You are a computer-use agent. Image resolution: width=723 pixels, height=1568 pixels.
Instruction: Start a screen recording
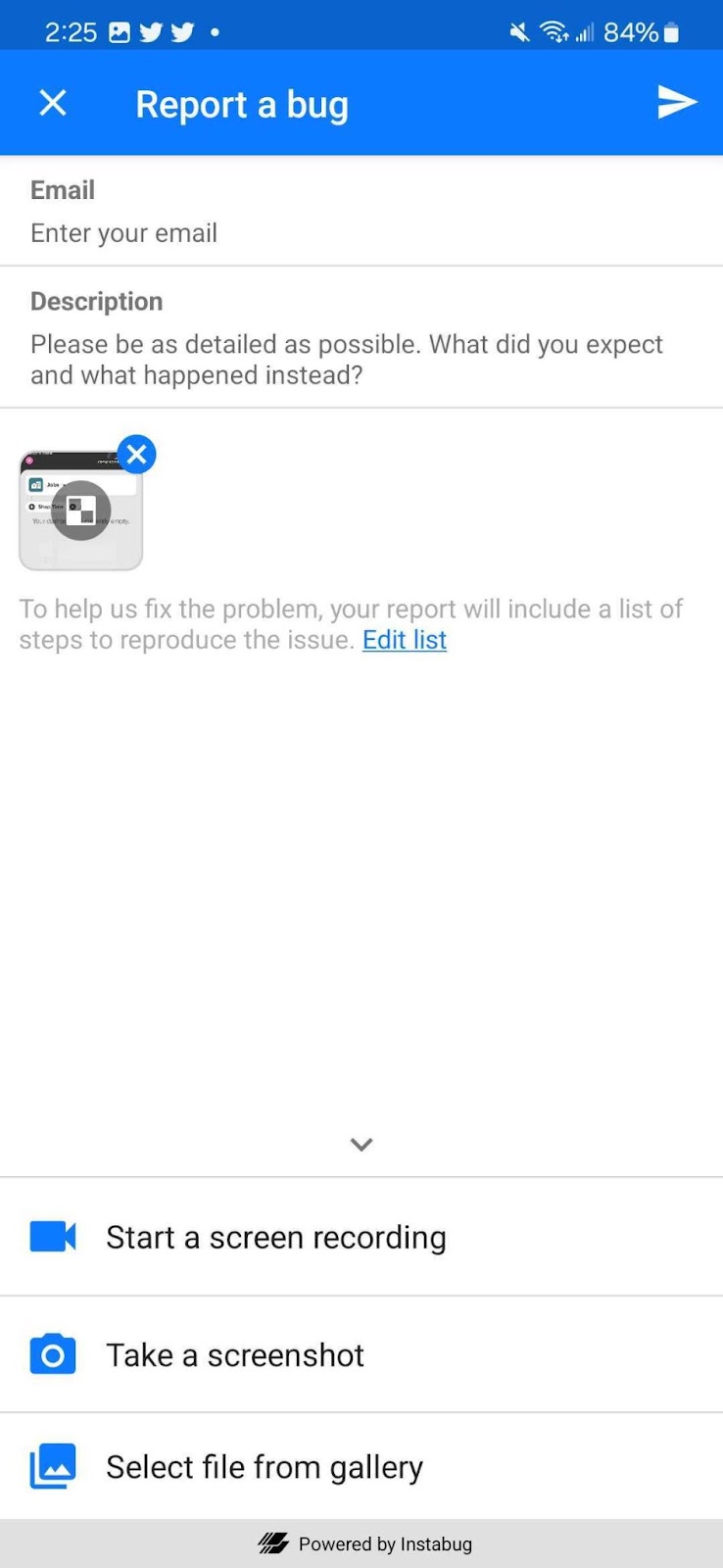click(361, 1237)
